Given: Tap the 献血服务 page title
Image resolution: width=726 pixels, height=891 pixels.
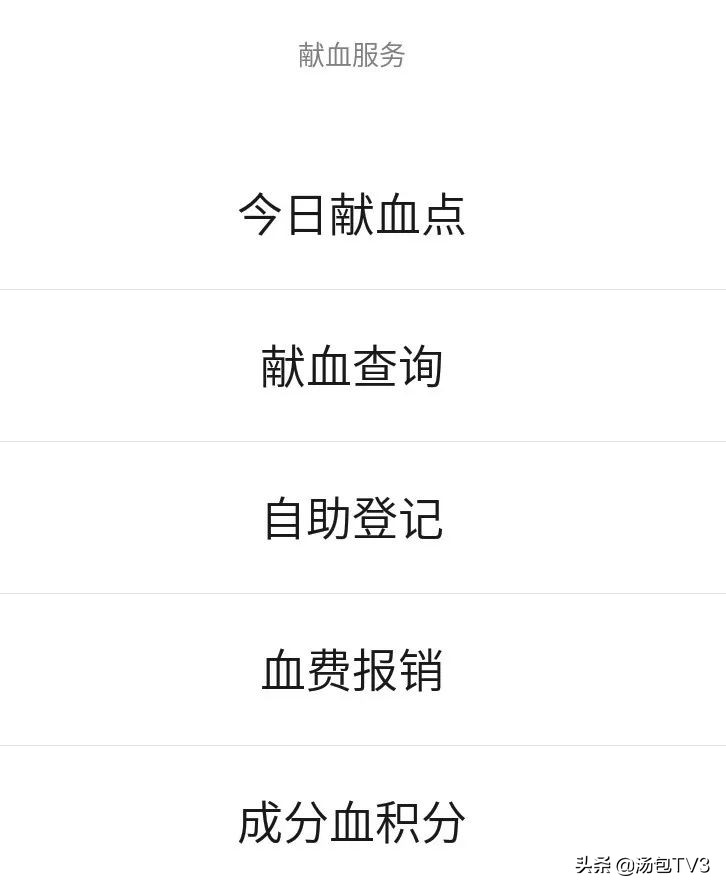Looking at the screenshot, I should (x=352, y=55).
